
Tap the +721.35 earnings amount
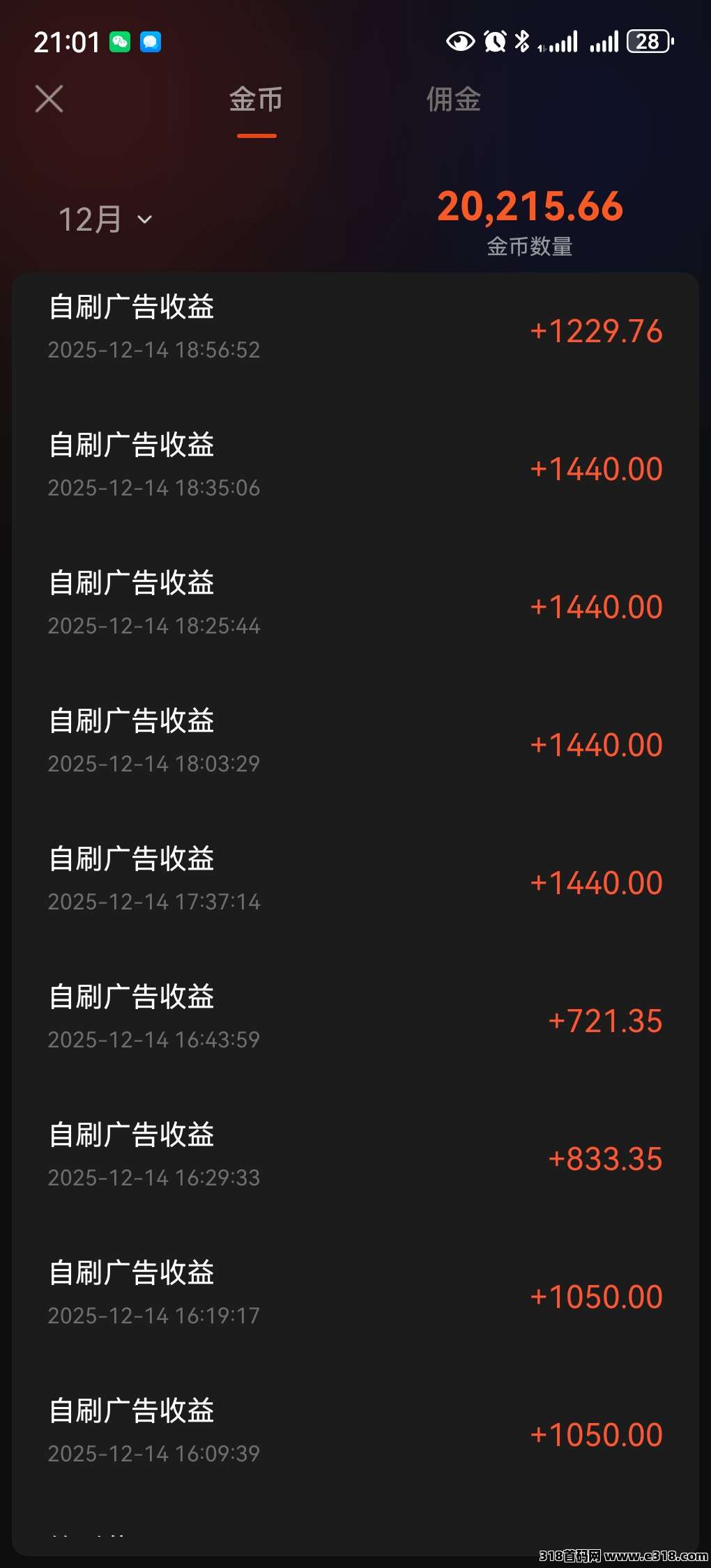[604, 1022]
